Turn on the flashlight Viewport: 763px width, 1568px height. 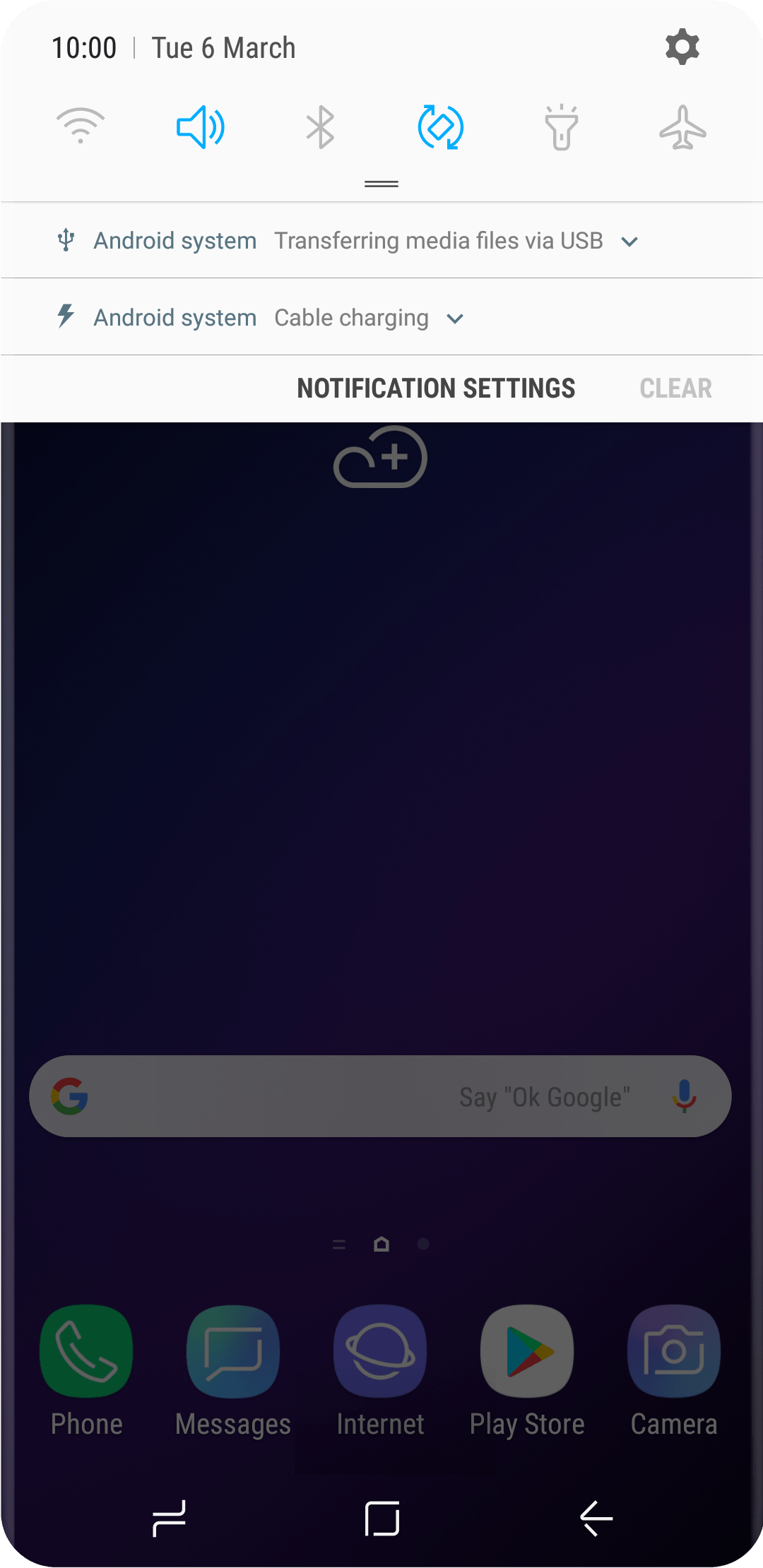(562, 127)
